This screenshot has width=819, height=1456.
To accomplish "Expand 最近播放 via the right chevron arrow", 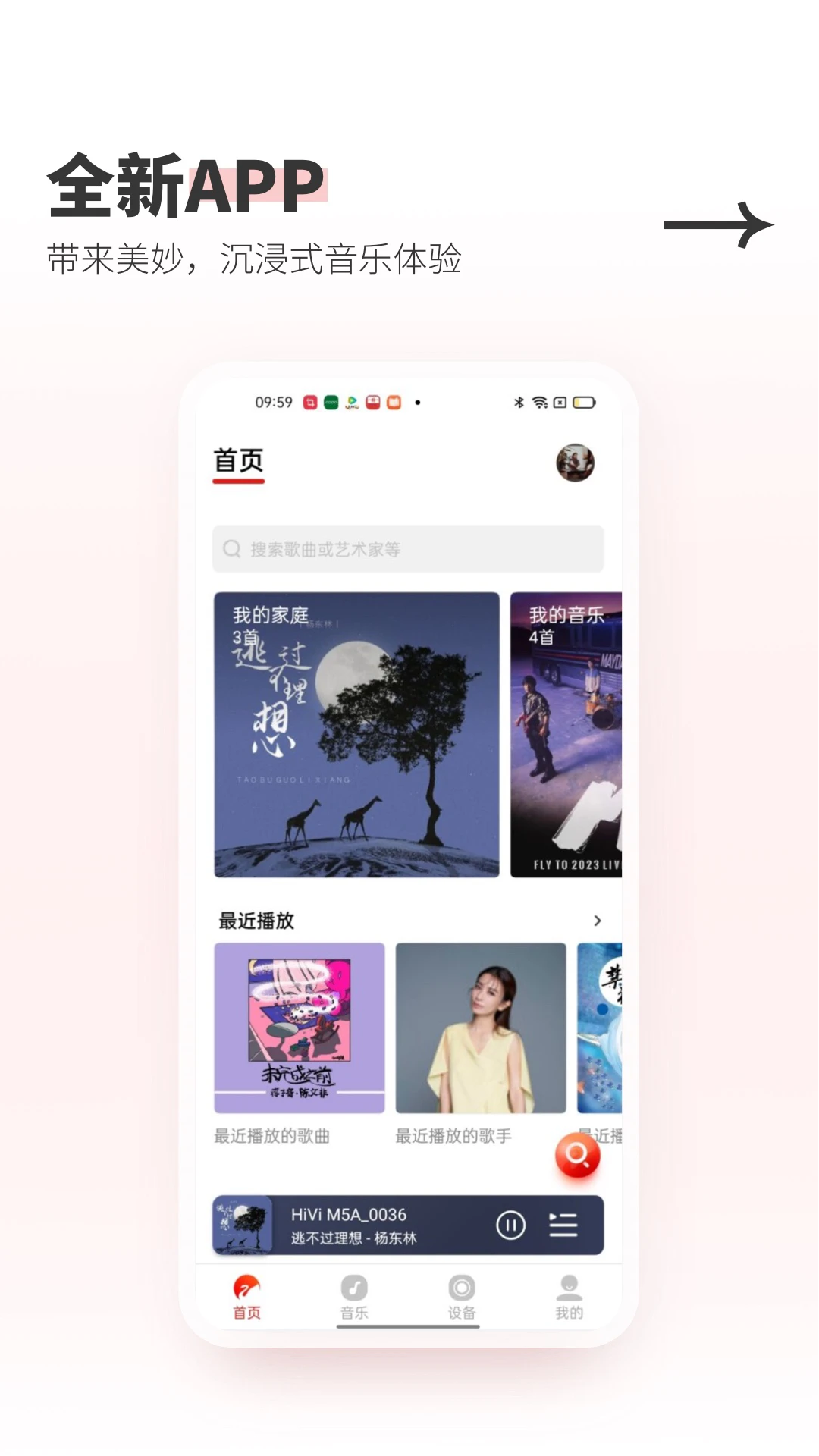I will [598, 920].
